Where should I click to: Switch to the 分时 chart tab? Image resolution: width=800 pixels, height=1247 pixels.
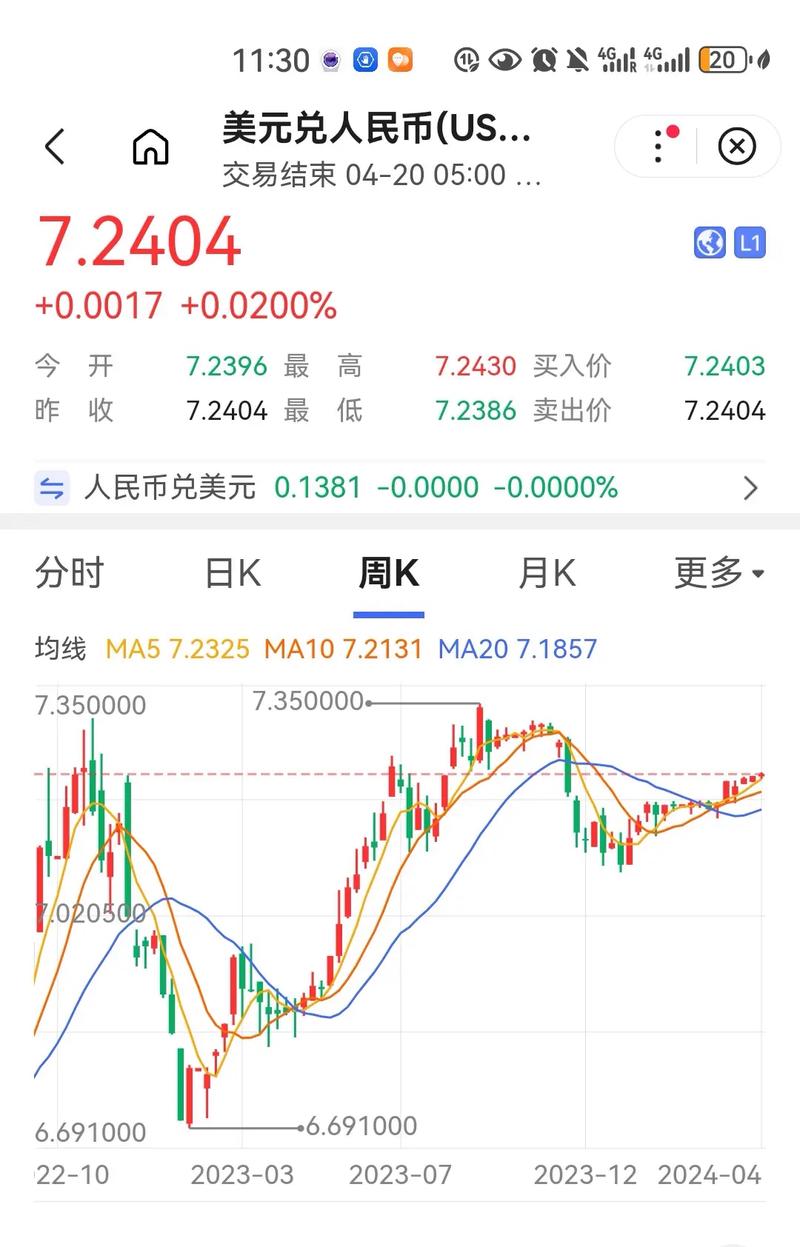[69, 572]
